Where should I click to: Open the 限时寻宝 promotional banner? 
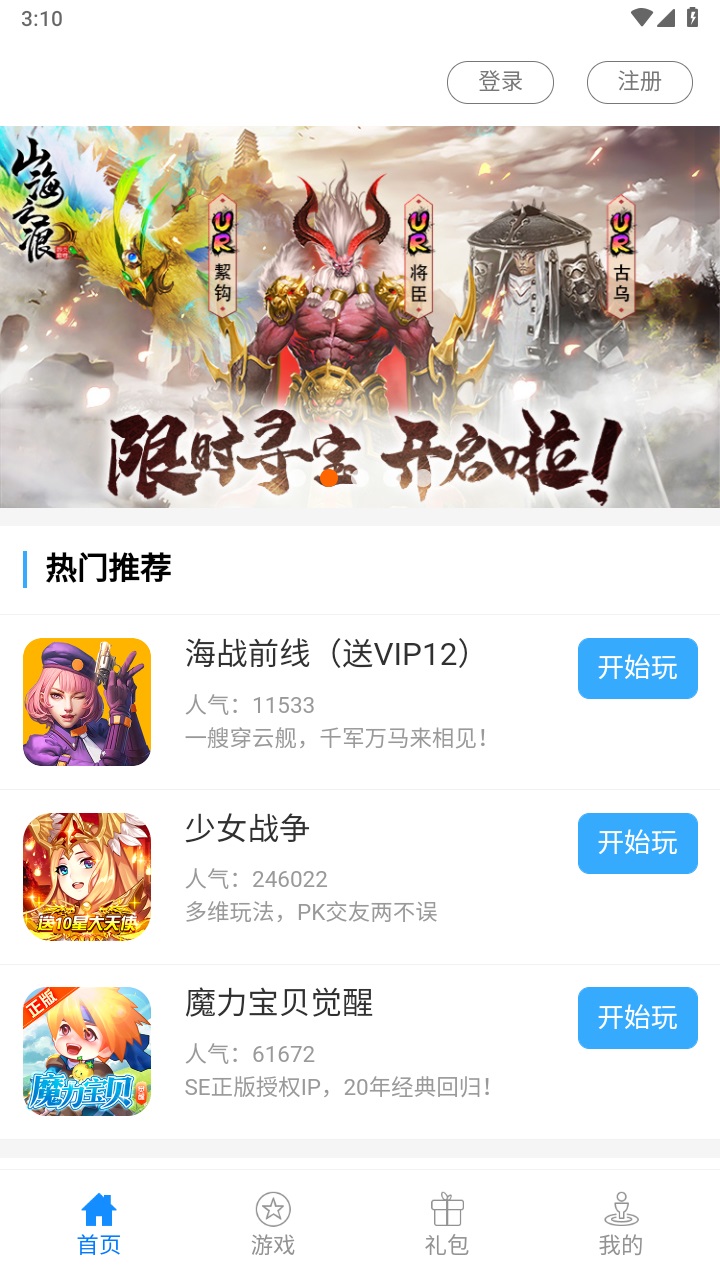click(x=360, y=316)
